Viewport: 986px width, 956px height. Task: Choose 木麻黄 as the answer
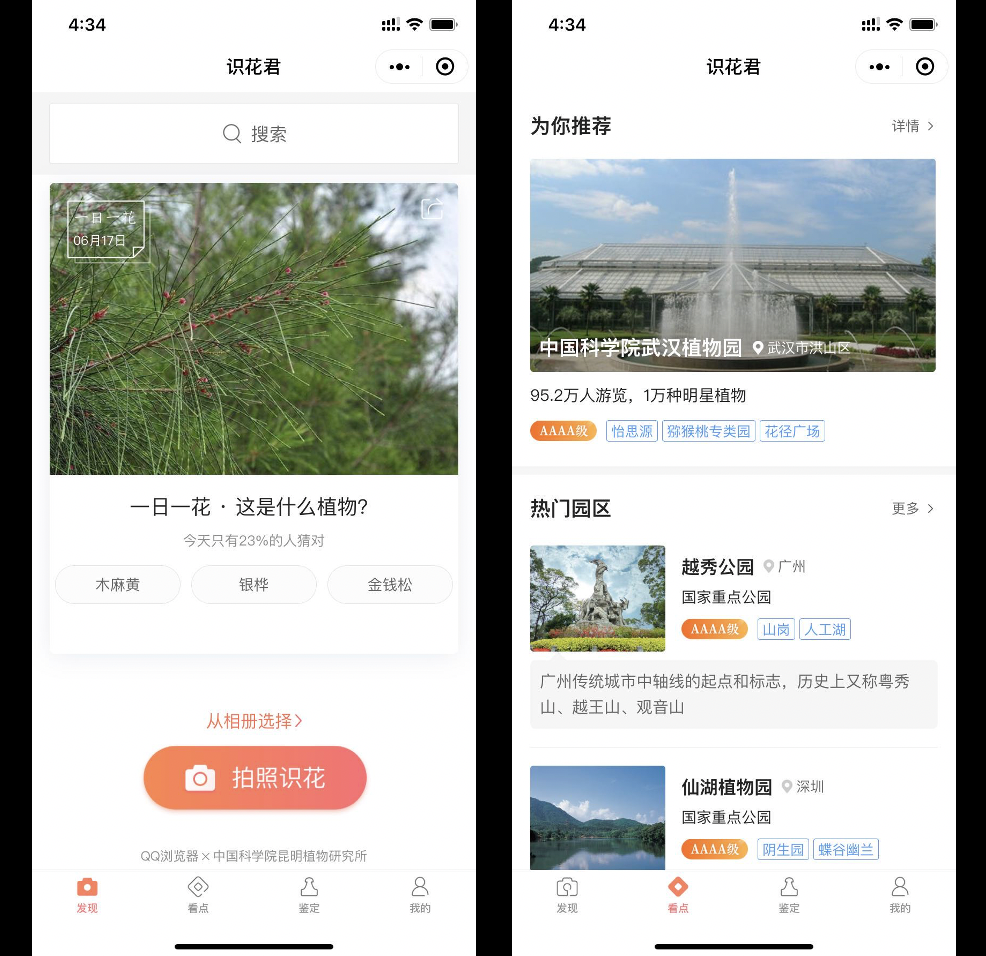118,585
